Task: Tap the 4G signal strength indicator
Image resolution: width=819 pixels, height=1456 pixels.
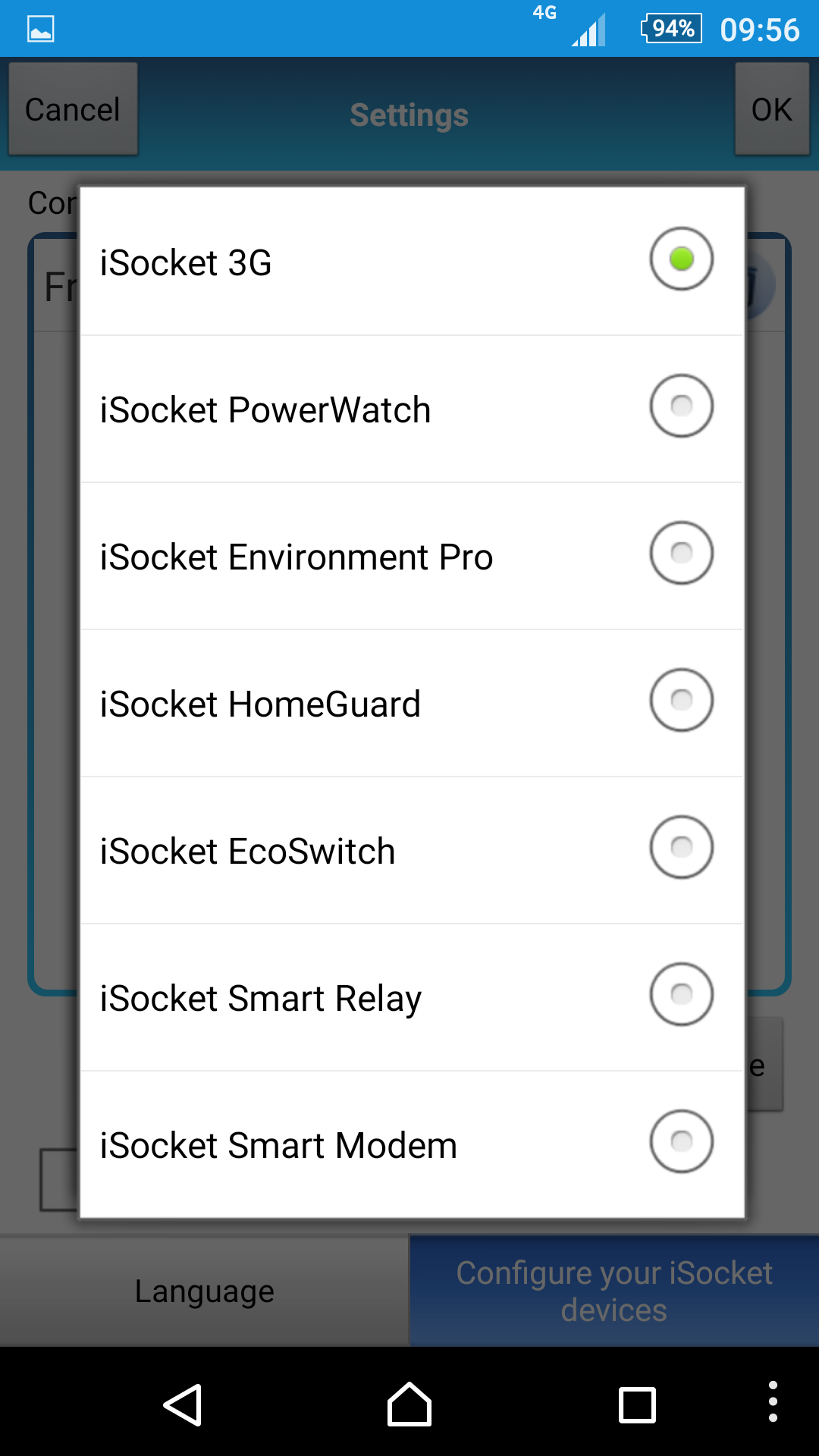Action: 588,29
